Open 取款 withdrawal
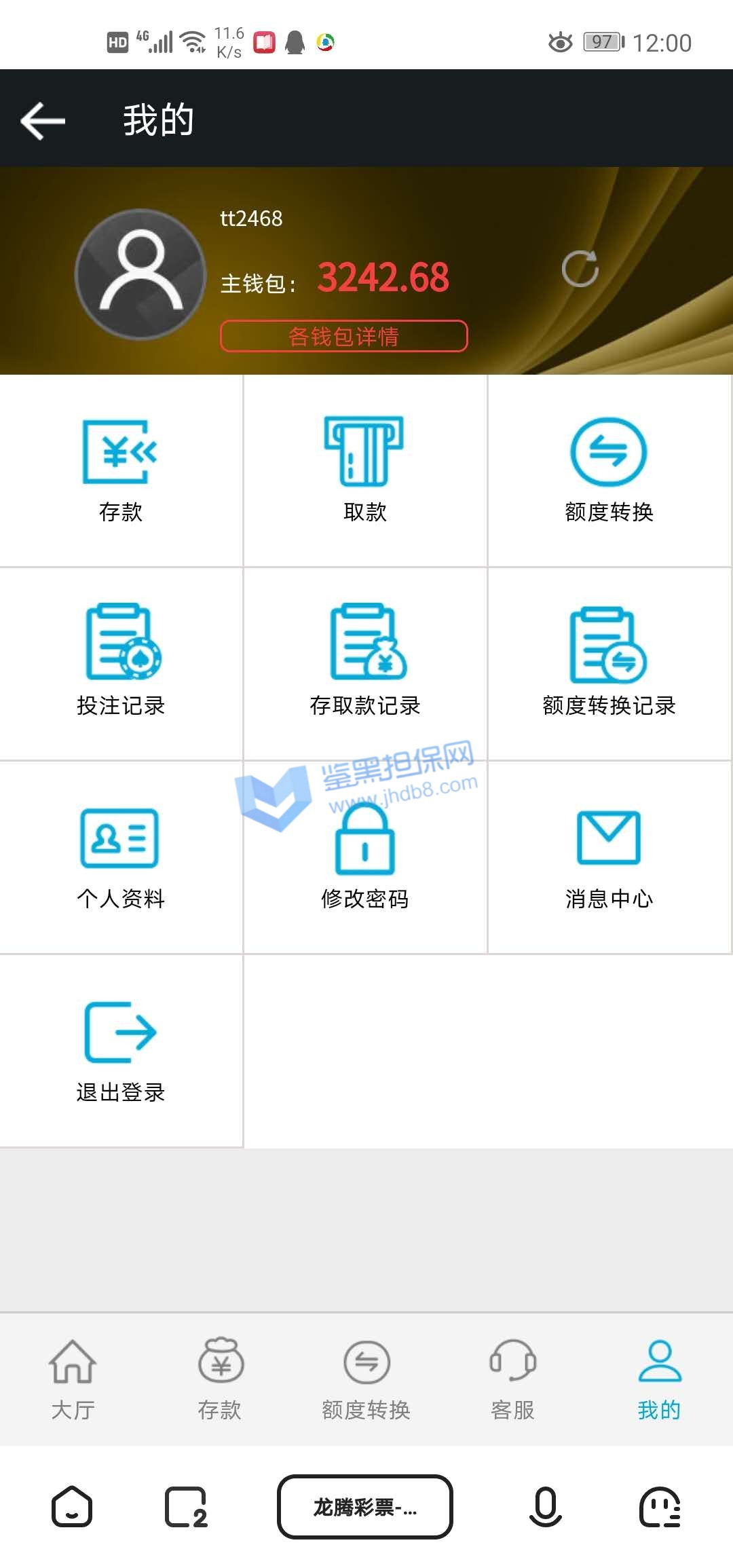Screen dimensions: 733x1568 (364, 470)
